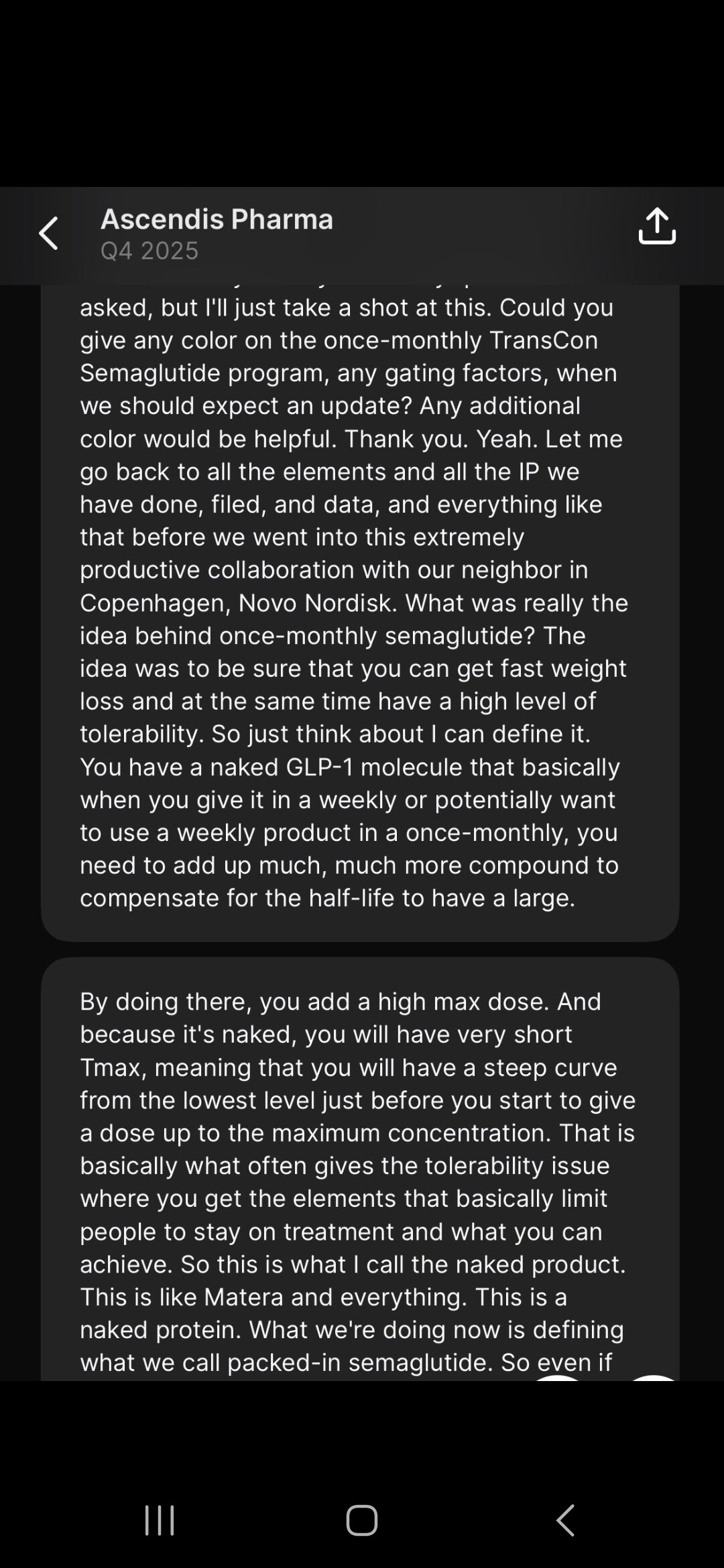Viewport: 724px width, 1568px height.
Task: Tap the system navigation back button
Action: tap(566, 1520)
